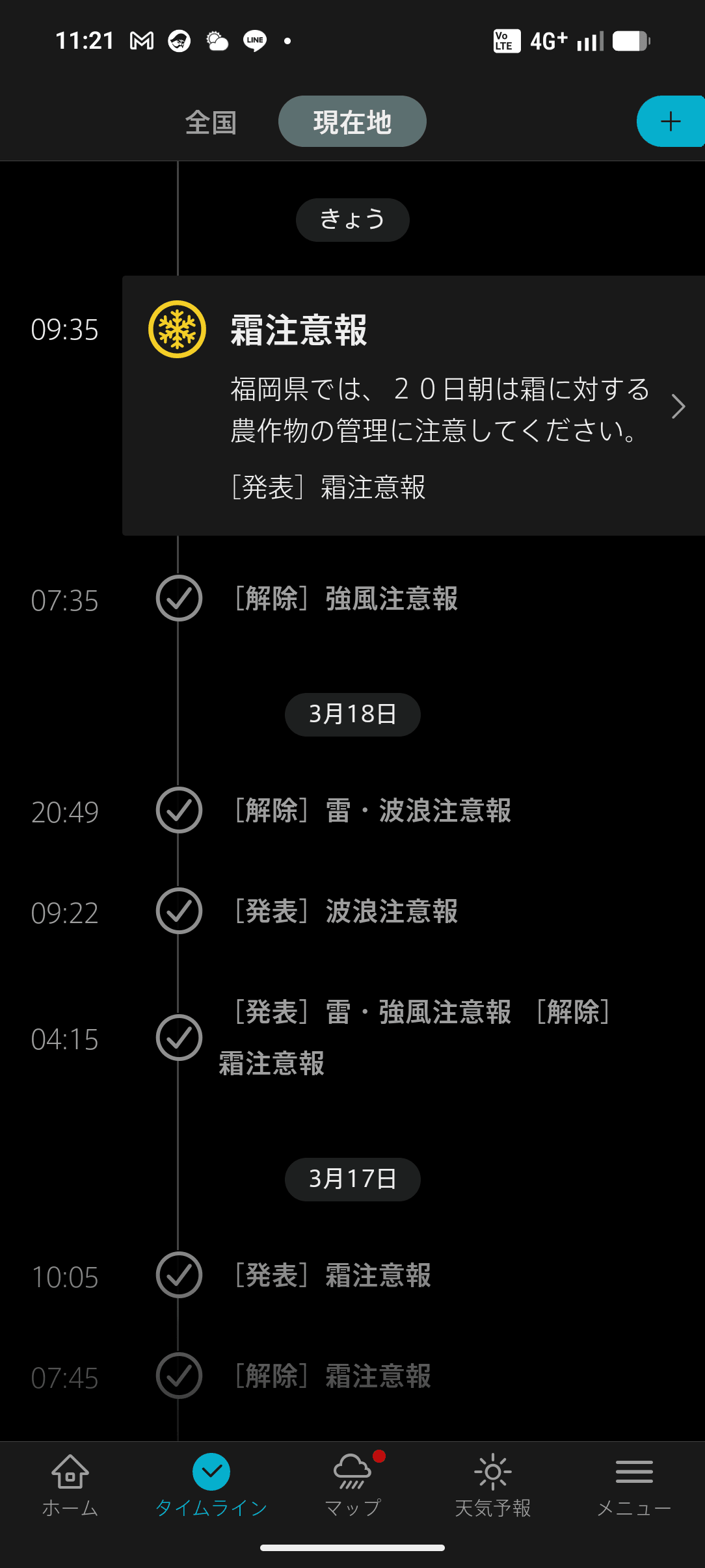The image size is (705, 1568).
Task: Open the 07:35 強風注意報 cancellation entry
Action: coord(392,599)
